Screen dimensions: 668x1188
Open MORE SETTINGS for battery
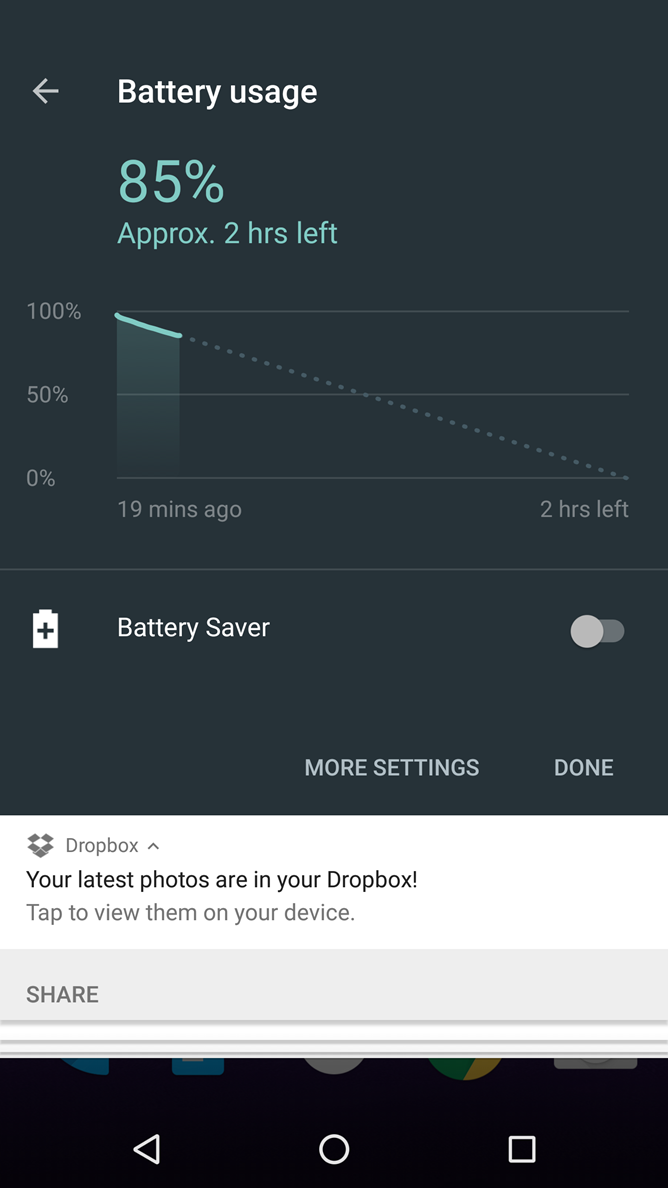coord(392,768)
